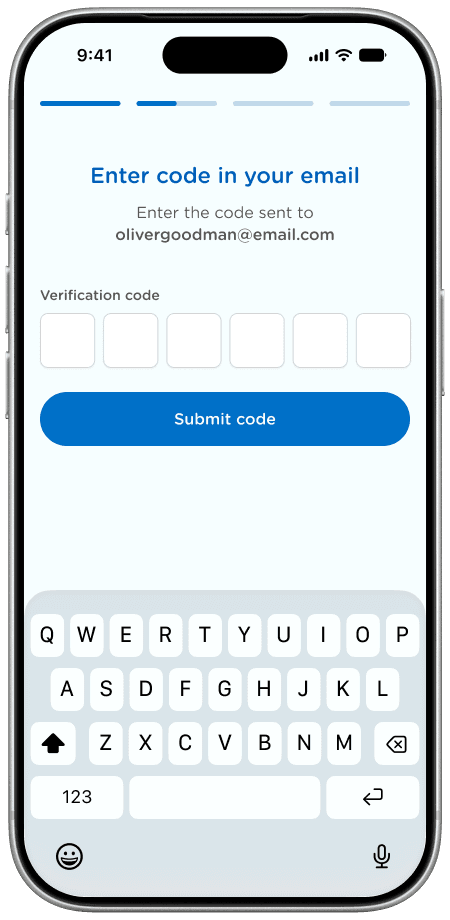Tap the fourth verification code box
Viewport: 450px width, 920px height.
(257, 340)
